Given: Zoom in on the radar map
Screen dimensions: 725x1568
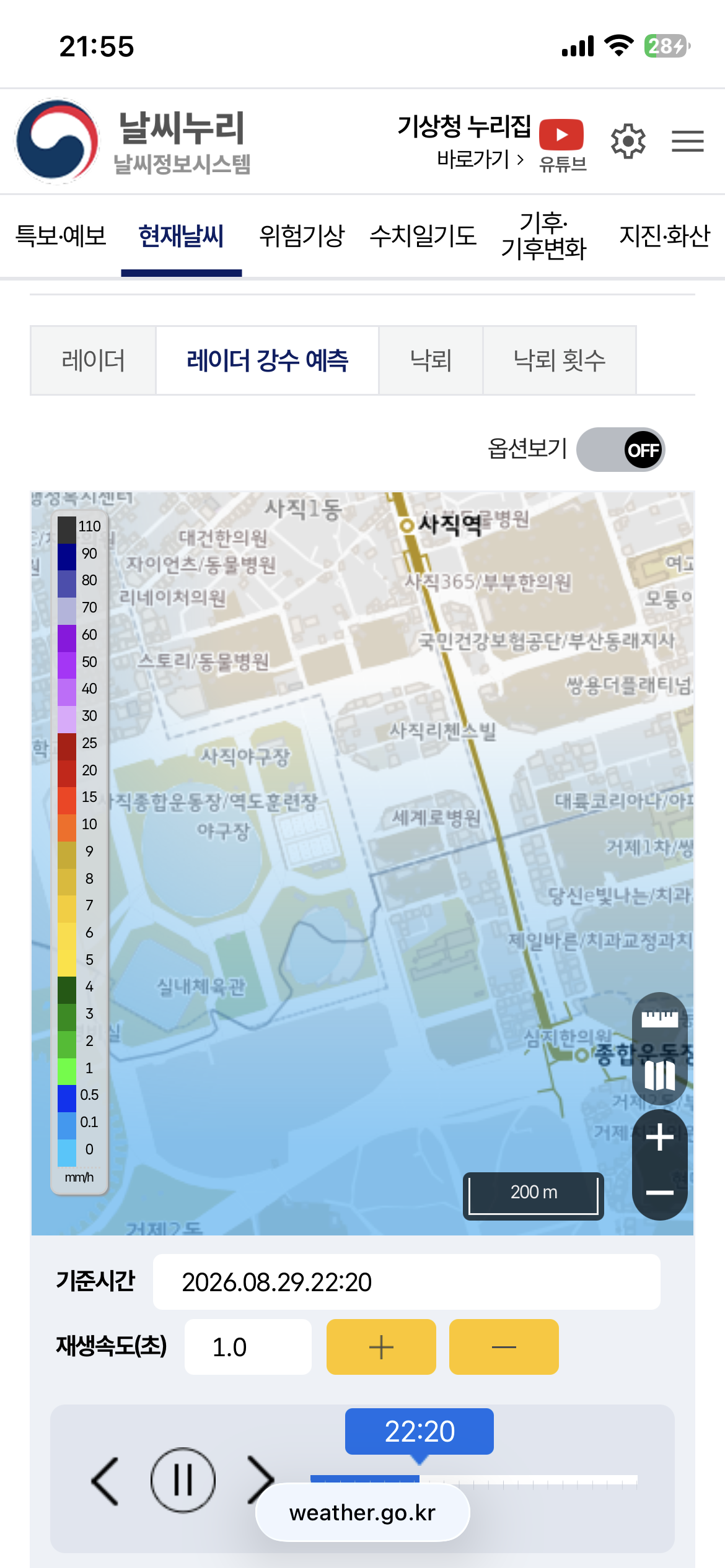Looking at the screenshot, I should coord(660,1138).
